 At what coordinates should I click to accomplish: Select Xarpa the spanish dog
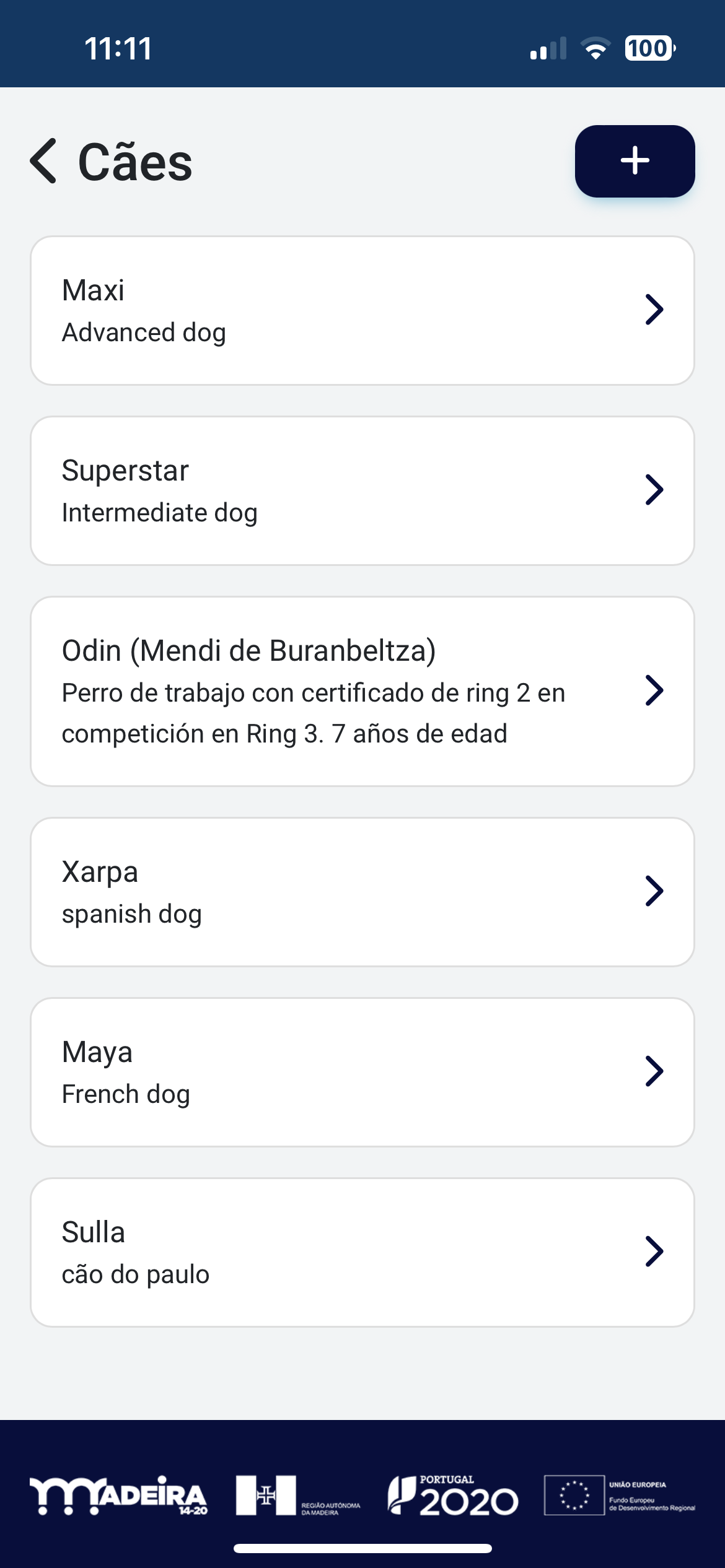tap(362, 892)
